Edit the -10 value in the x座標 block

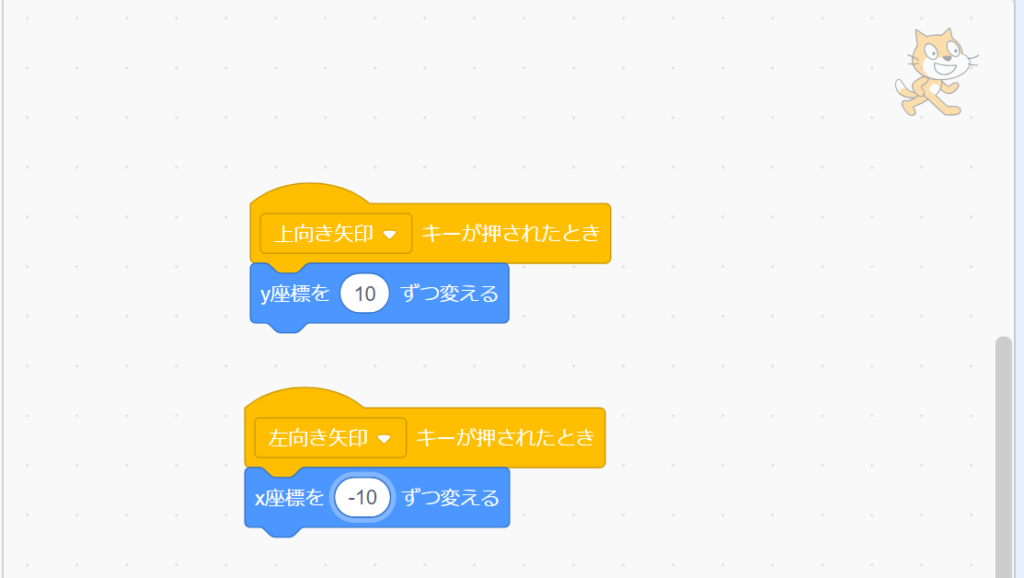point(362,498)
